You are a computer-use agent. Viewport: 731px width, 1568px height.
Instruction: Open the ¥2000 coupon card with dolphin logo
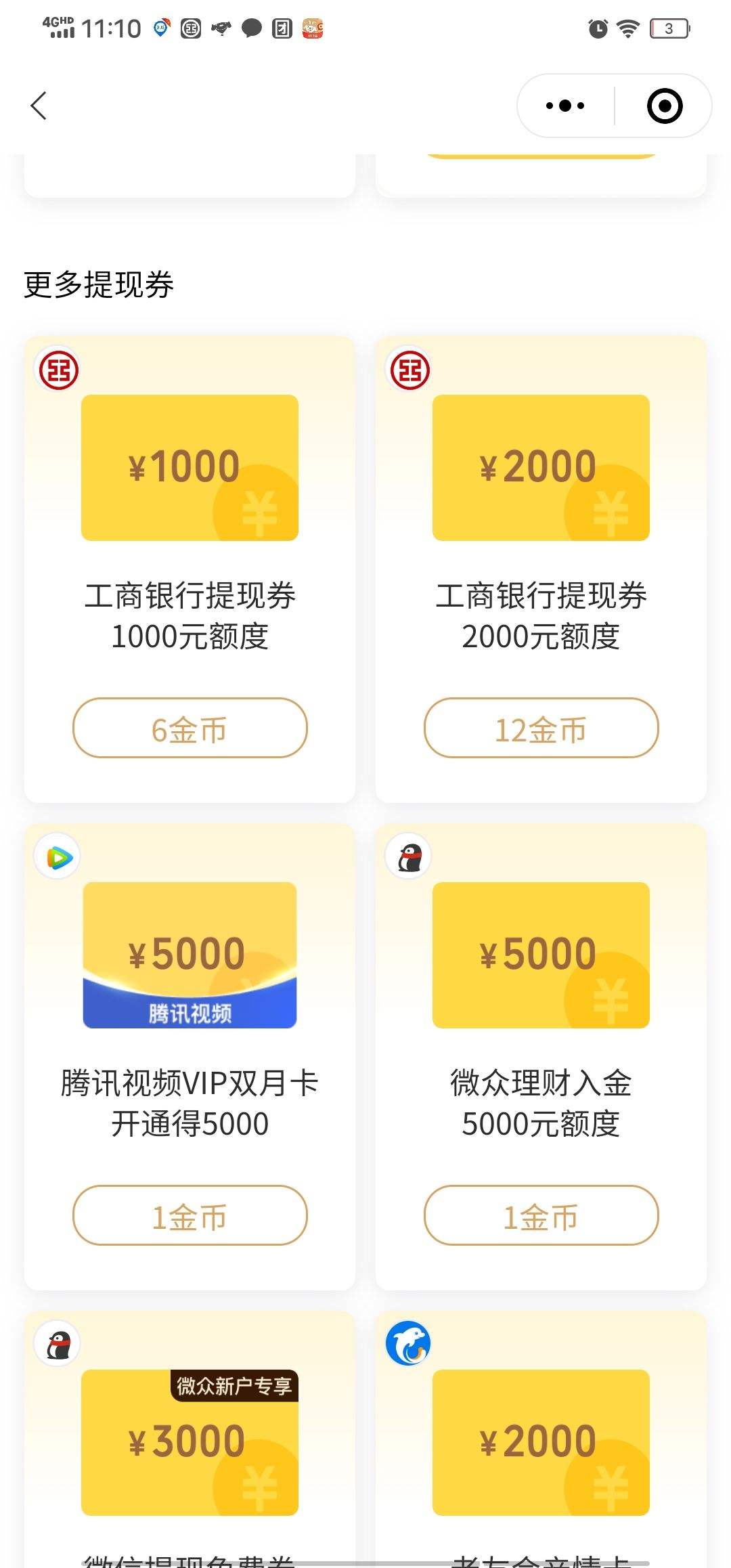[541, 1439]
